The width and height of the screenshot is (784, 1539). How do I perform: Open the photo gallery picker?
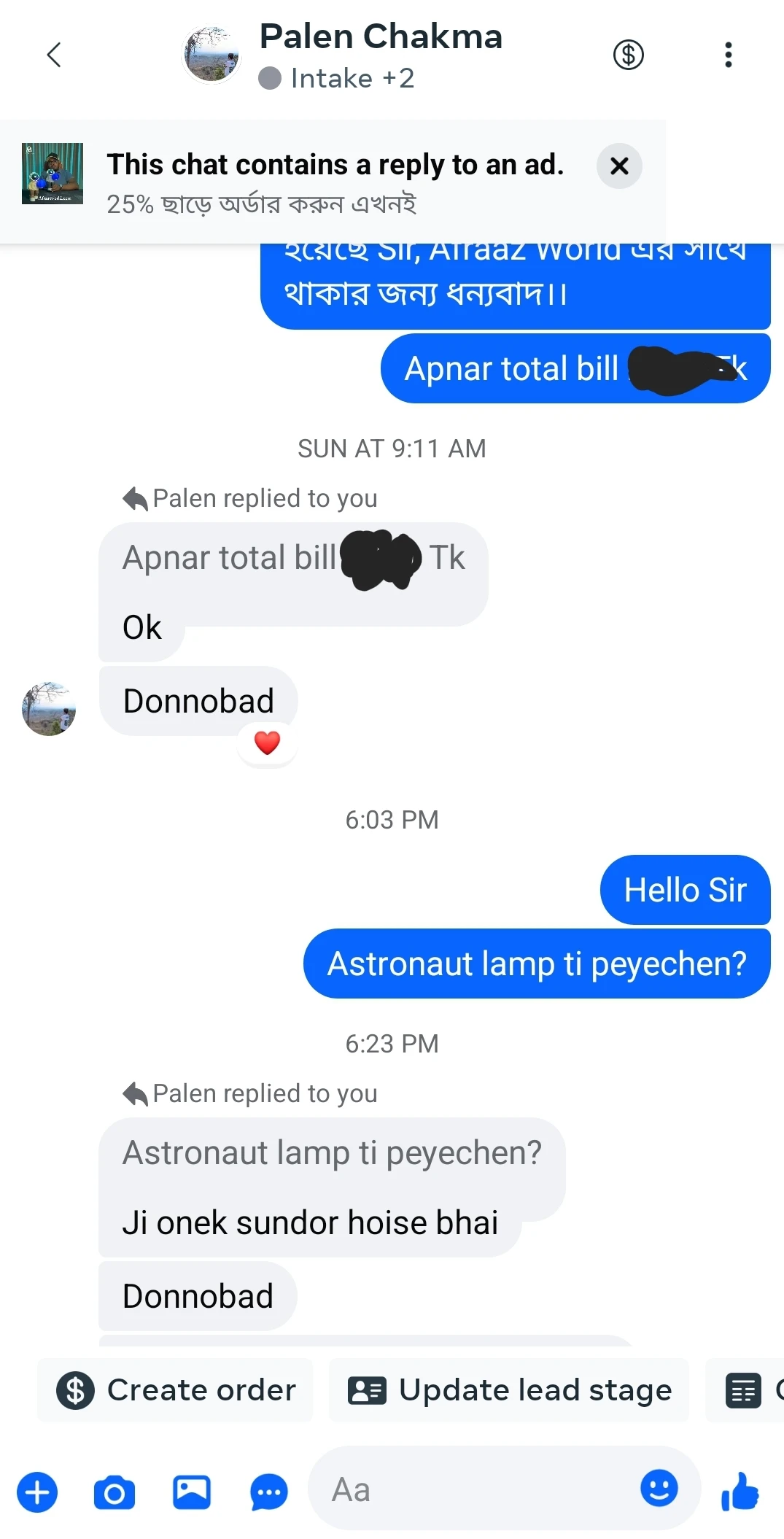(x=192, y=1492)
